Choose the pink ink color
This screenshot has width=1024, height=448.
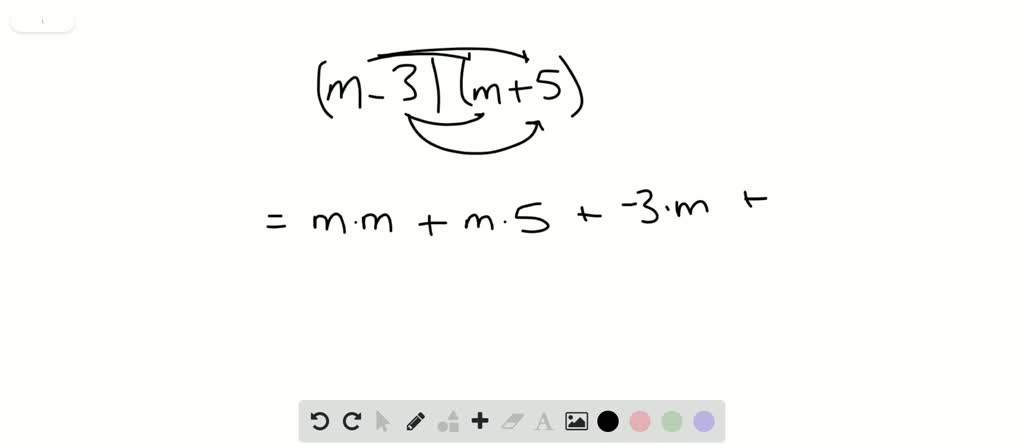tap(640, 421)
